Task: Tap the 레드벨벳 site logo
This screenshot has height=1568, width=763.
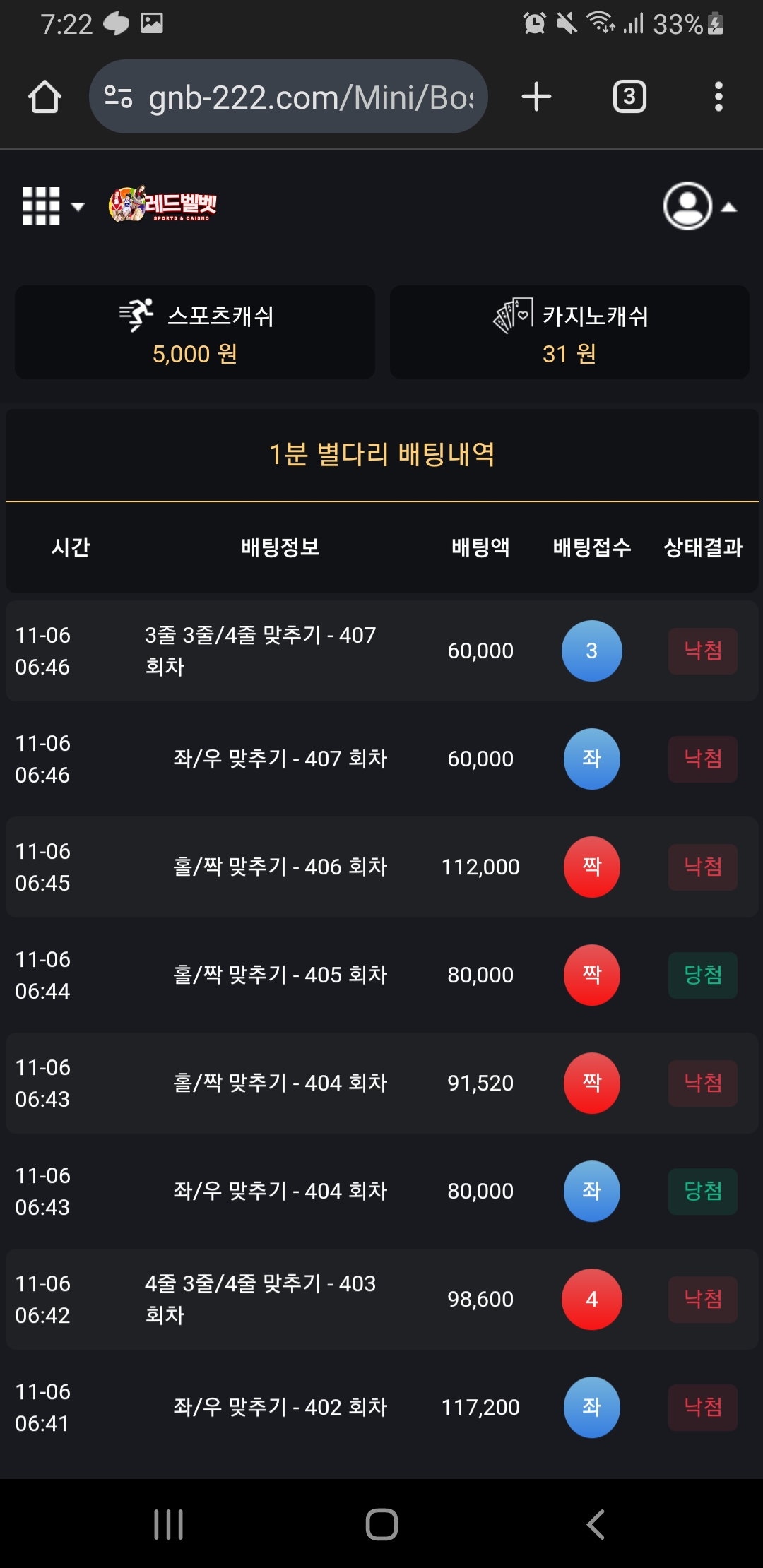Action: click(x=162, y=205)
